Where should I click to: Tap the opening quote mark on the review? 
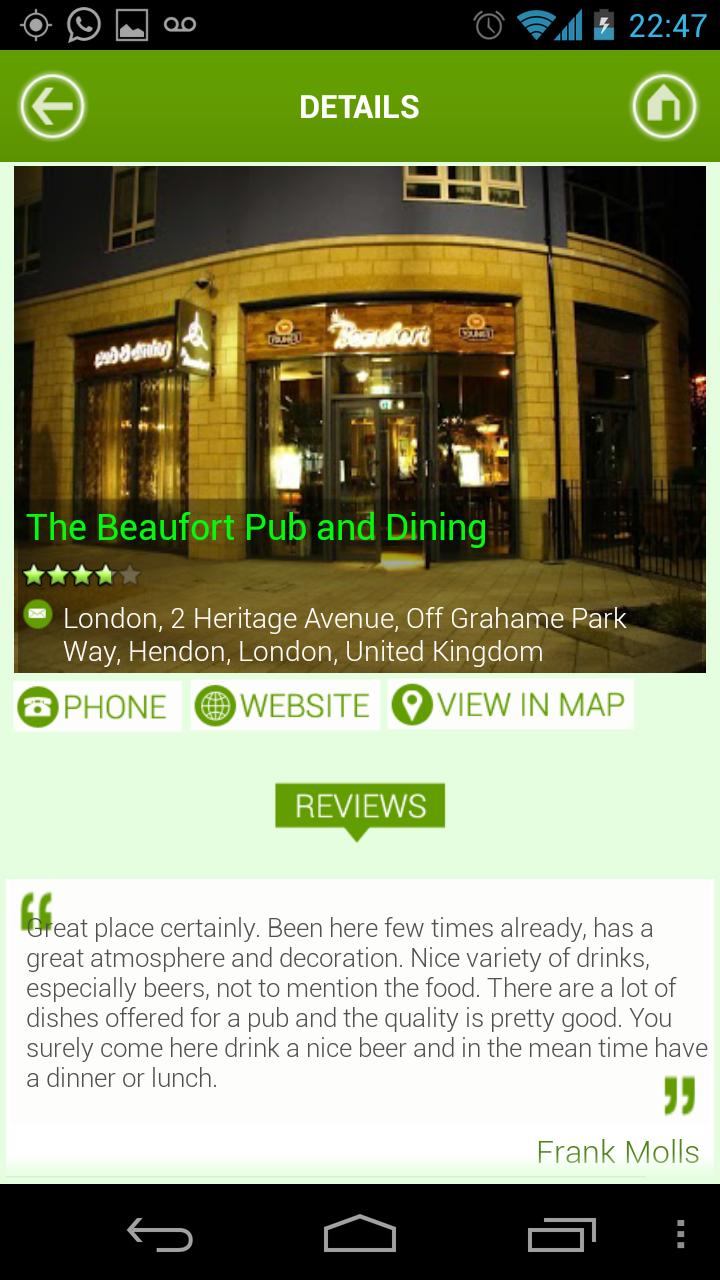pos(38,910)
